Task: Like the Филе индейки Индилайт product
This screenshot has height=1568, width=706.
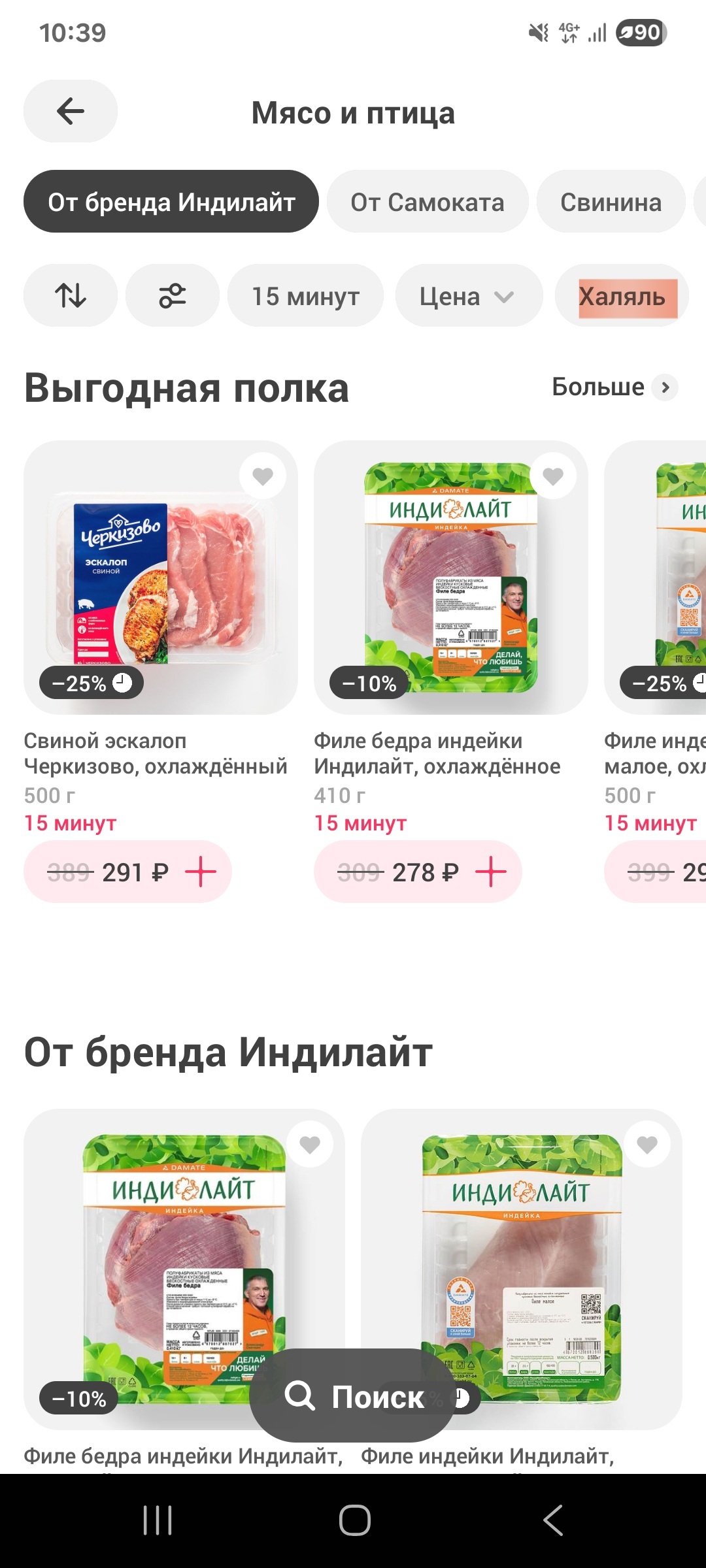Action: pyautogui.click(x=647, y=1144)
